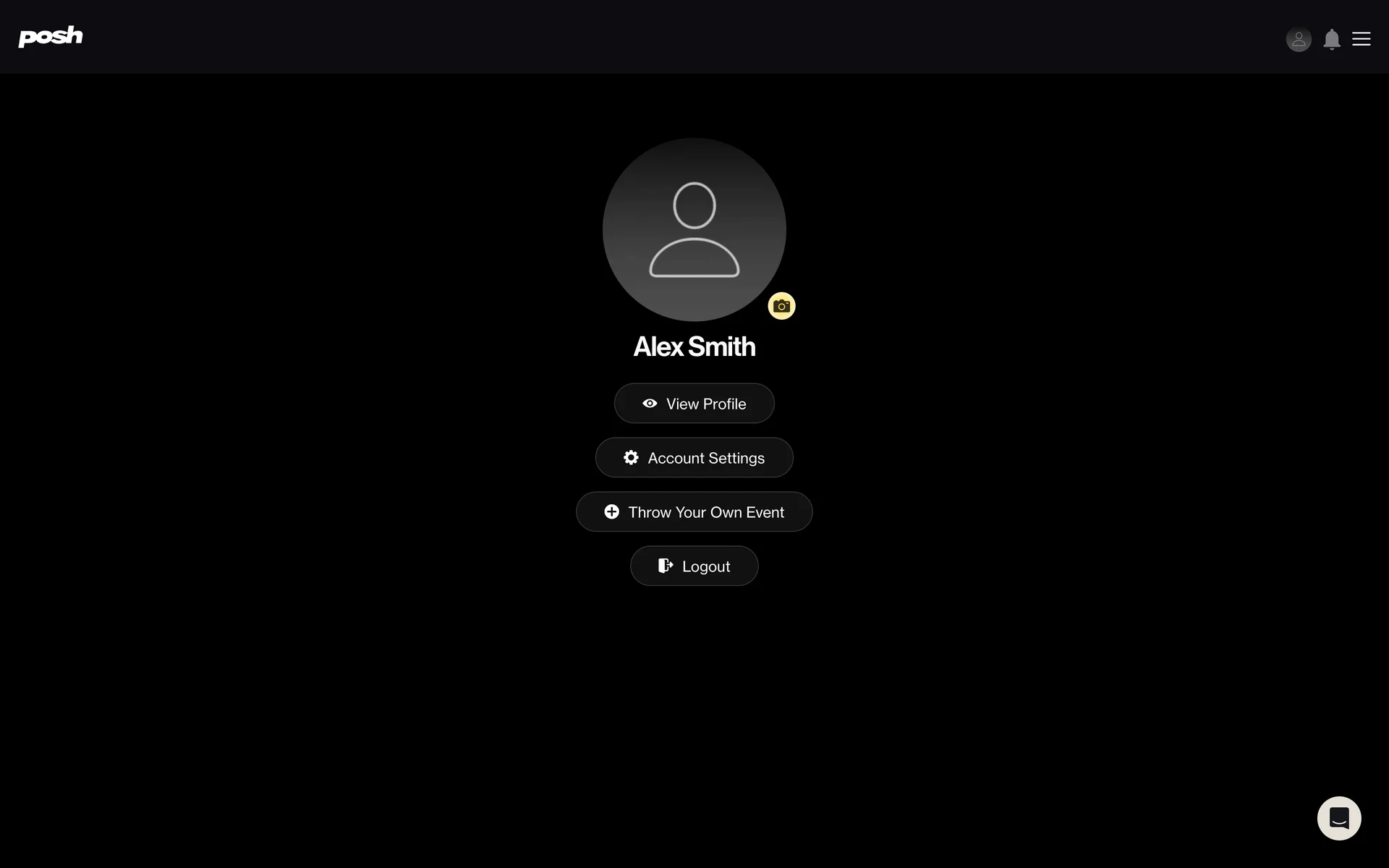Open the notifications bell

pyautogui.click(x=1331, y=39)
